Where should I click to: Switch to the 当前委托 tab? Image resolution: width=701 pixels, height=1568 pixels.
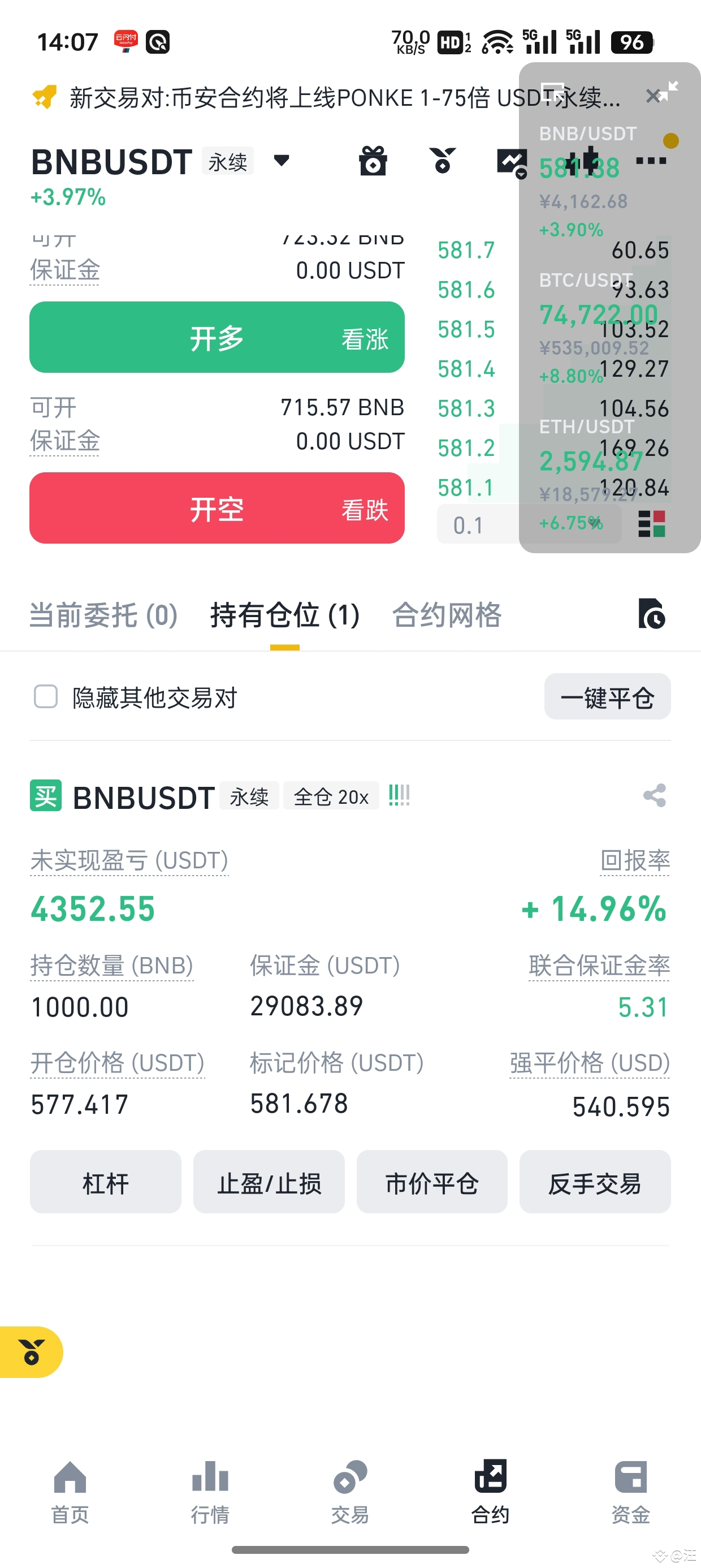(102, 615)
